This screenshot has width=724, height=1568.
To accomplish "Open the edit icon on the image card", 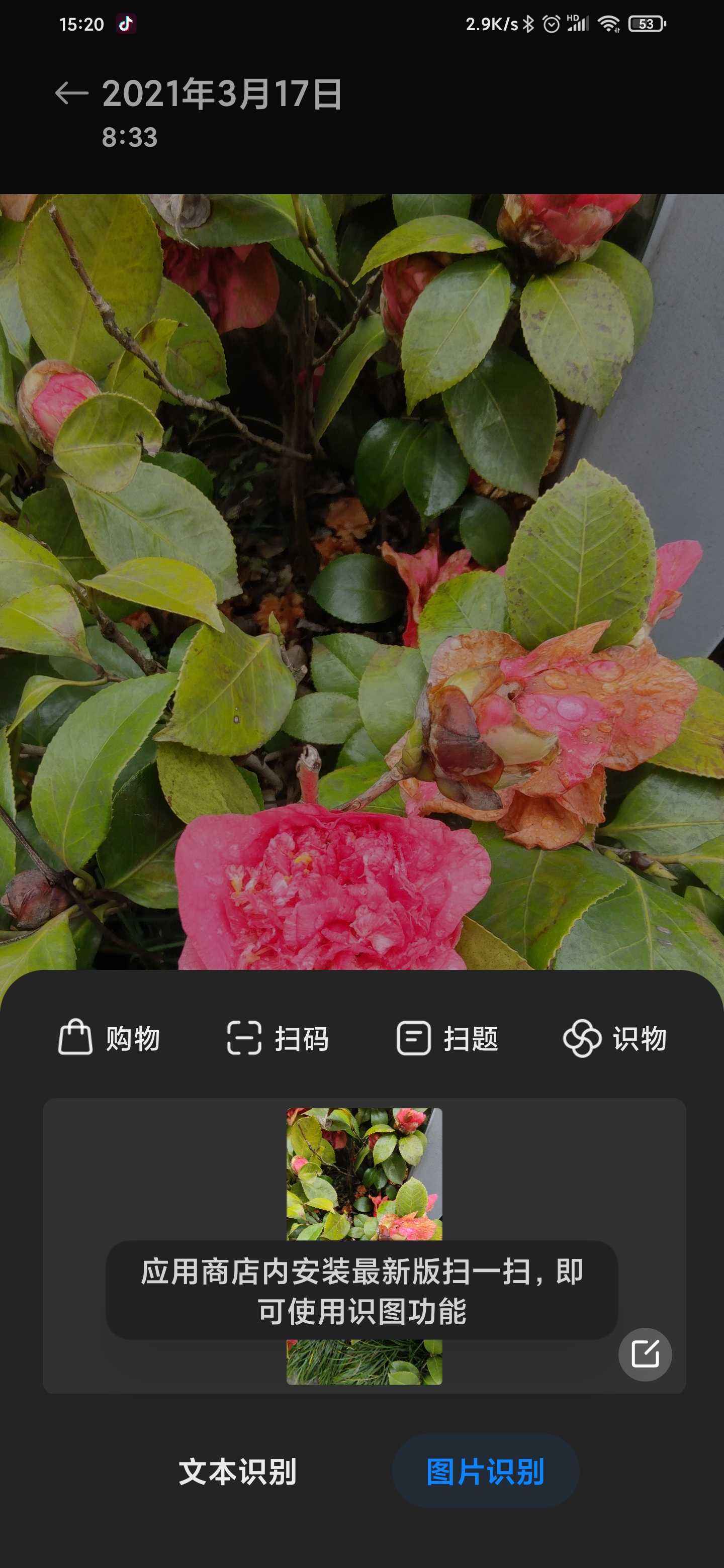I will 645,1354.
